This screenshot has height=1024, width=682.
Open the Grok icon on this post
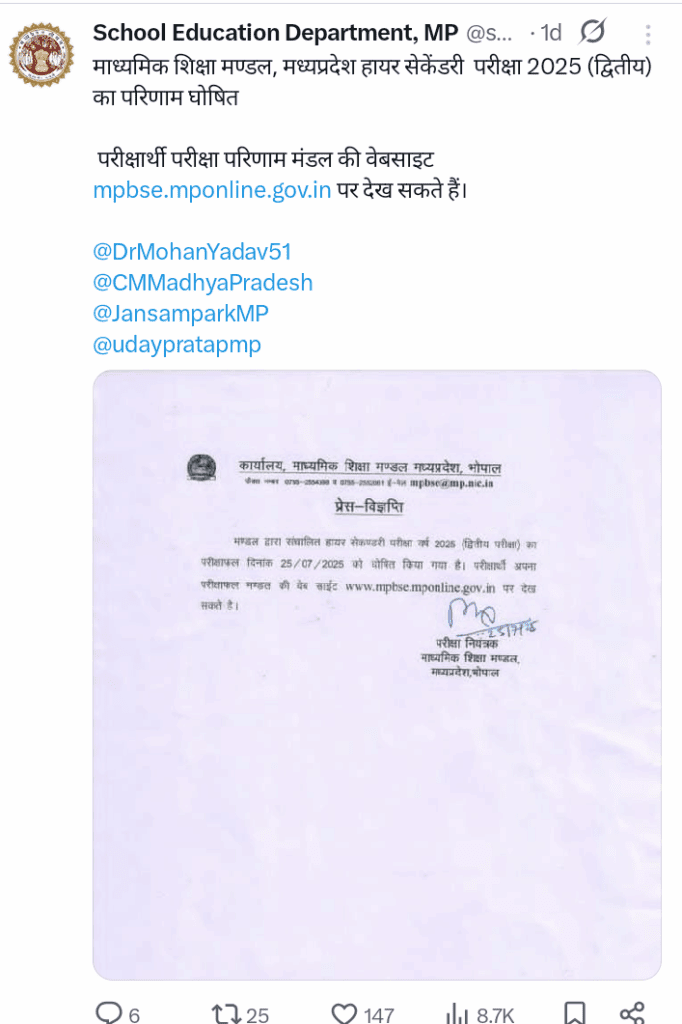click(593, 33)
